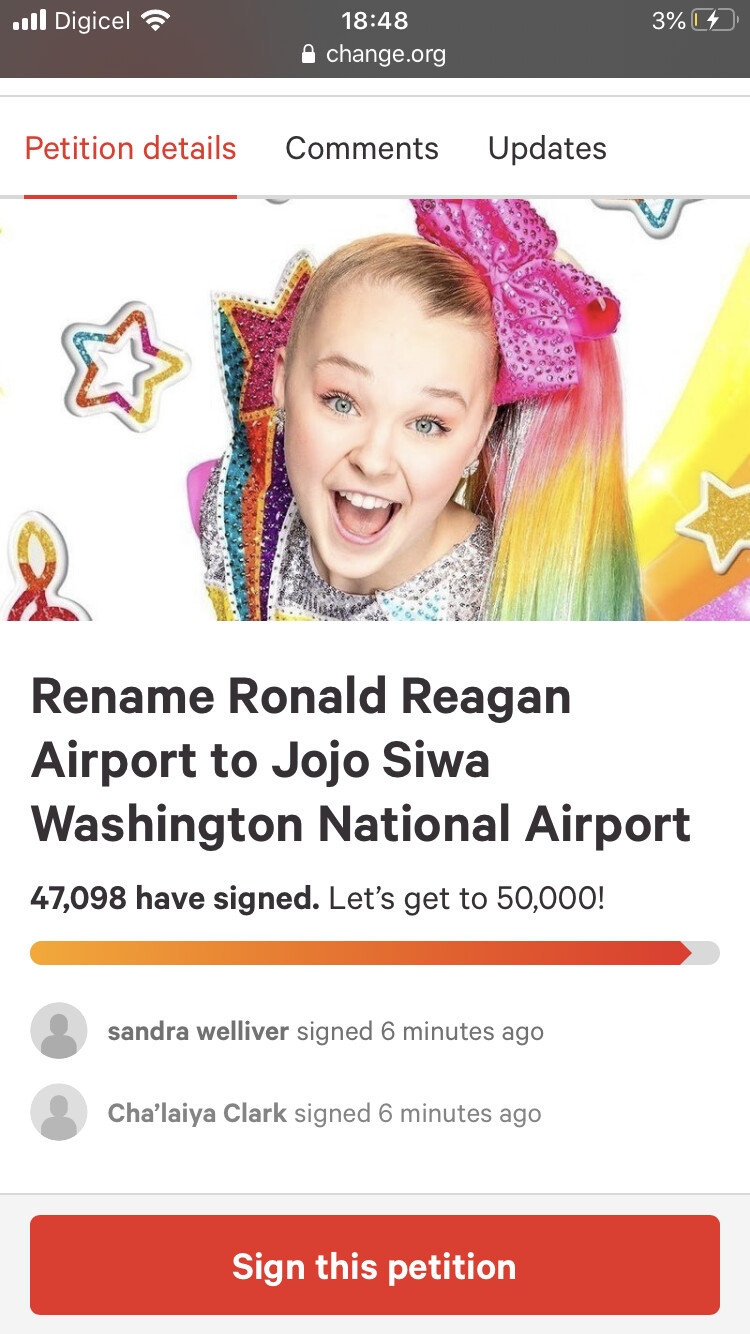Switch to the Comments tab
Image resolution: width=750 pixels, height=1334 pixels.
[x=362, y=148]
